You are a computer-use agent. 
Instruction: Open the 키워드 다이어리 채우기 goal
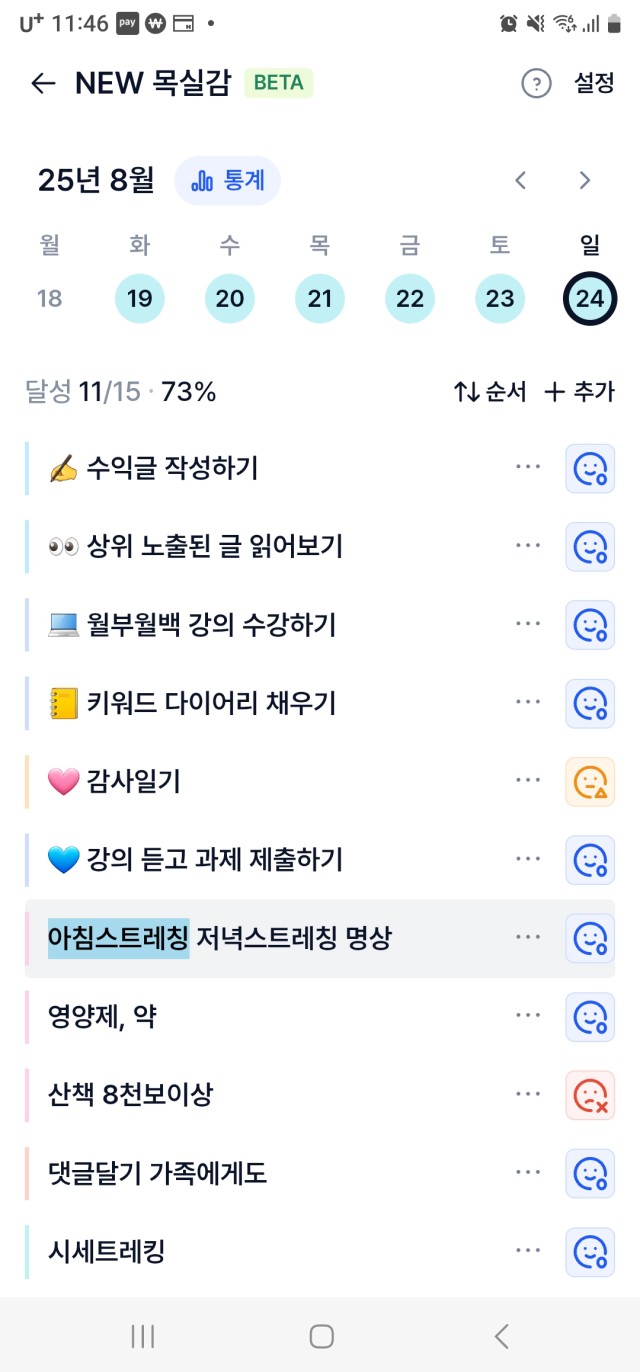pos(192,703)
